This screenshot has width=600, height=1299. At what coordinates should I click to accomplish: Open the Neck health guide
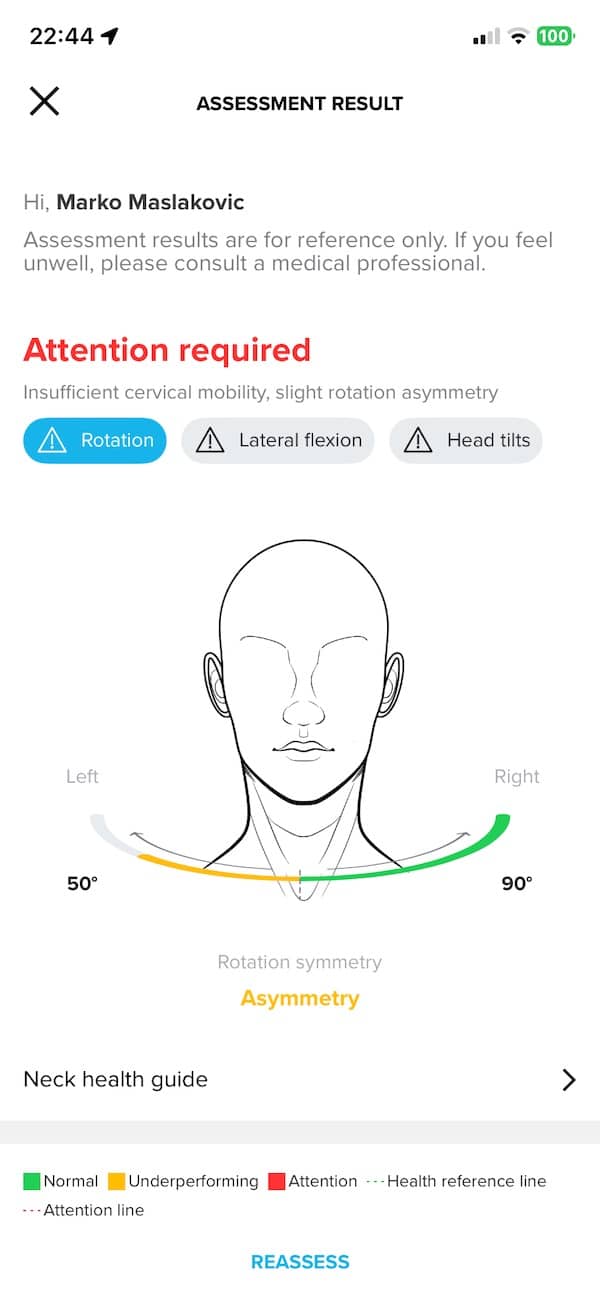coord(300,1079)
